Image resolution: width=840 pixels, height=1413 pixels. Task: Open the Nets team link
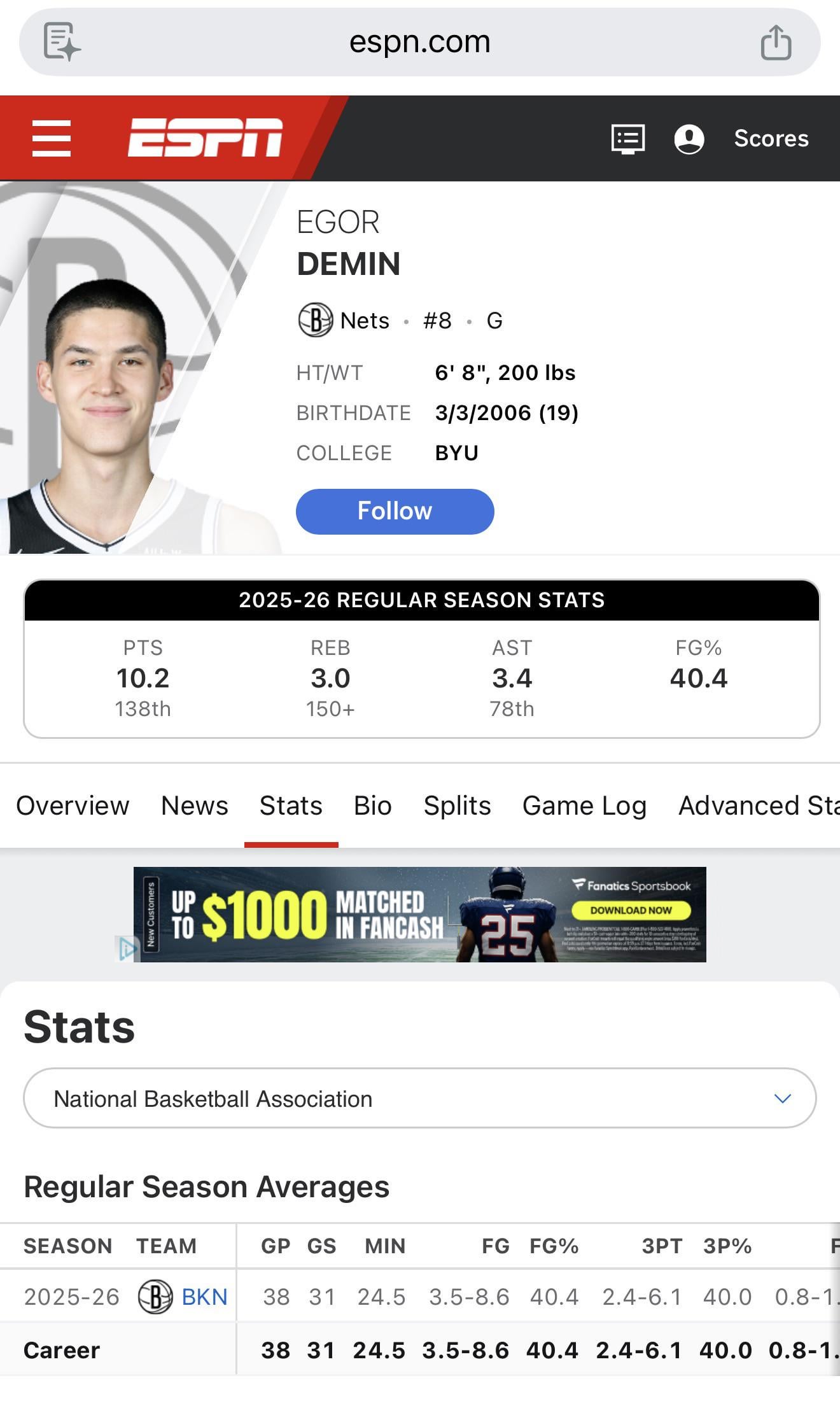click(x=364, y=320)
